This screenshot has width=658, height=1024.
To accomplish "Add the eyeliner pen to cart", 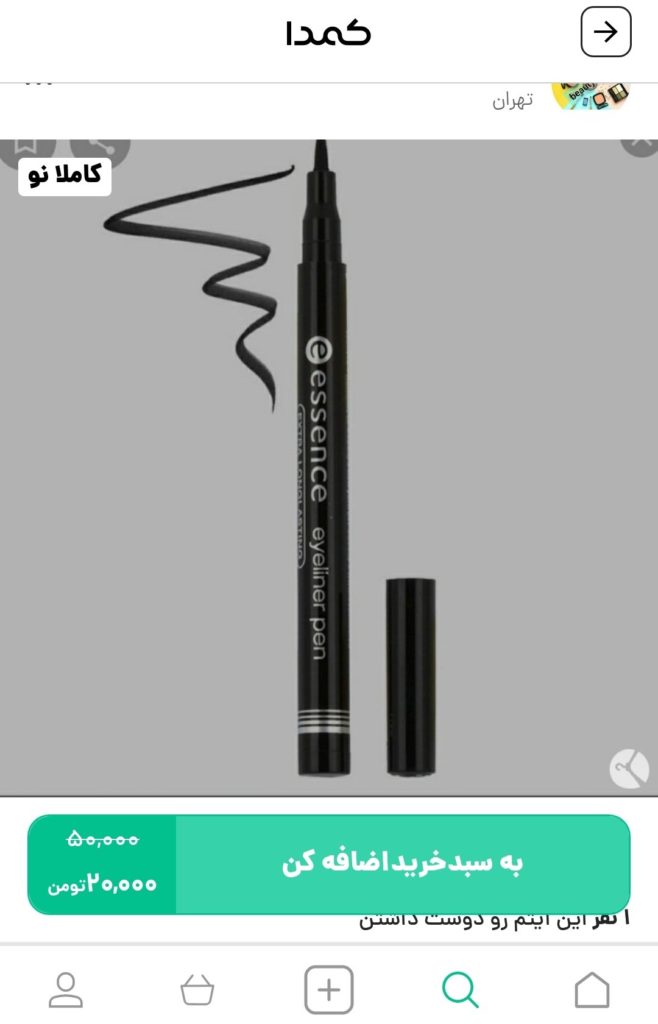I will tap(402, 864).
